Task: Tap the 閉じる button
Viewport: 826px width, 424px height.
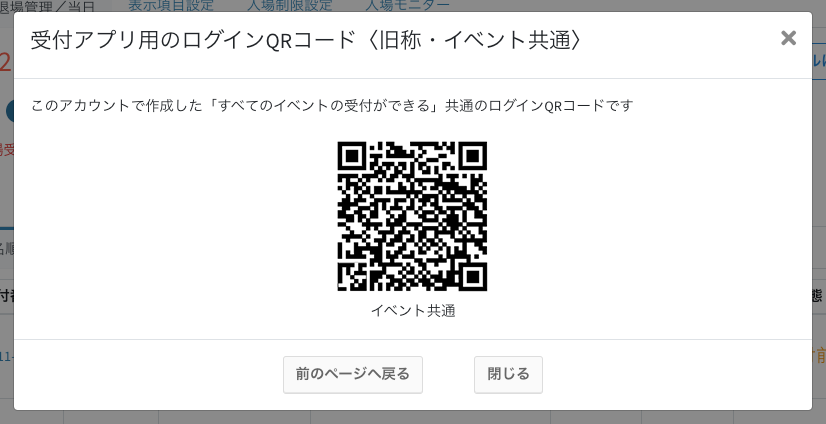Action: (x=508, y=374)
